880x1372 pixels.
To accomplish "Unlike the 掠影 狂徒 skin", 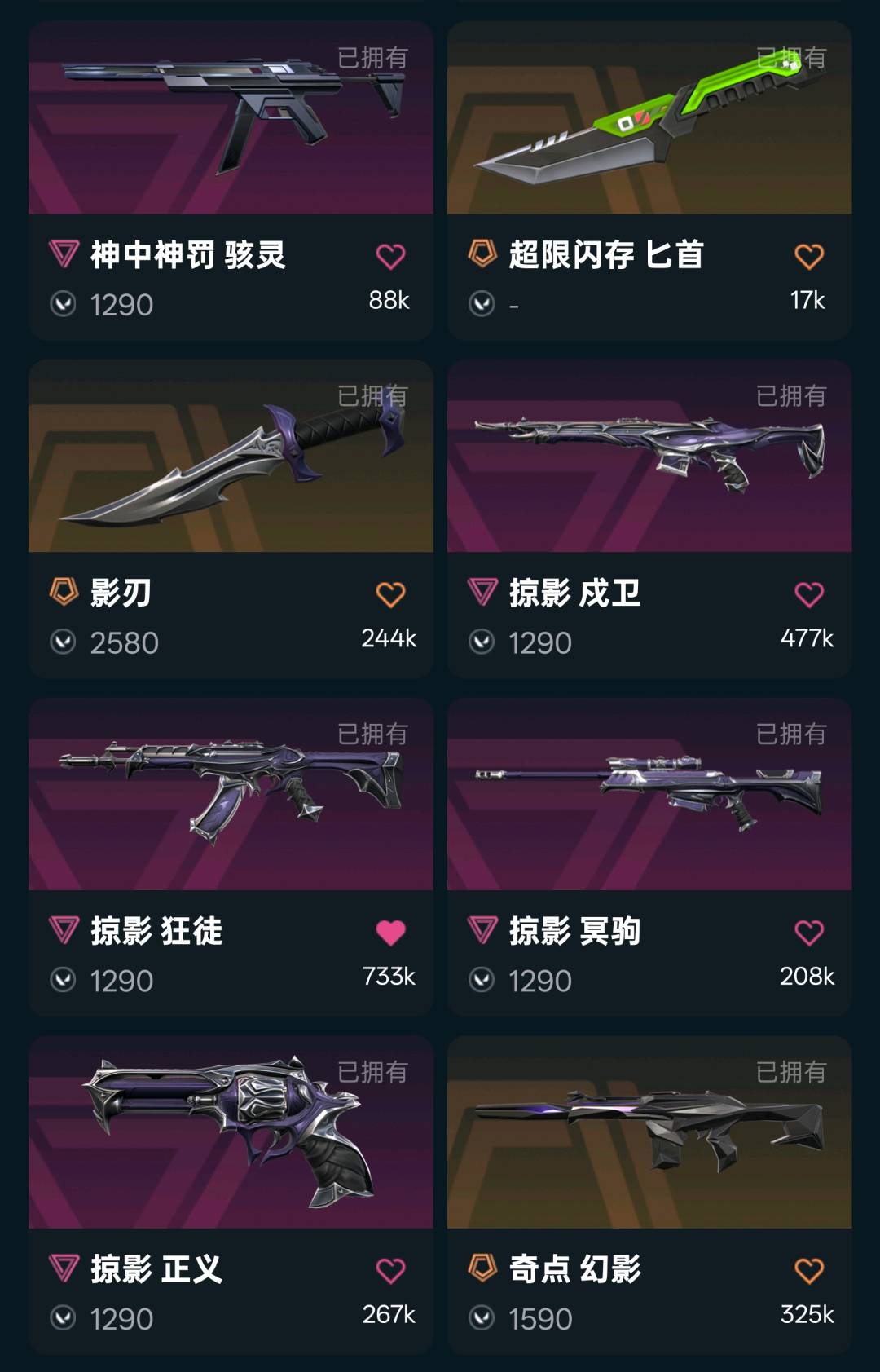I will (390, 933).
